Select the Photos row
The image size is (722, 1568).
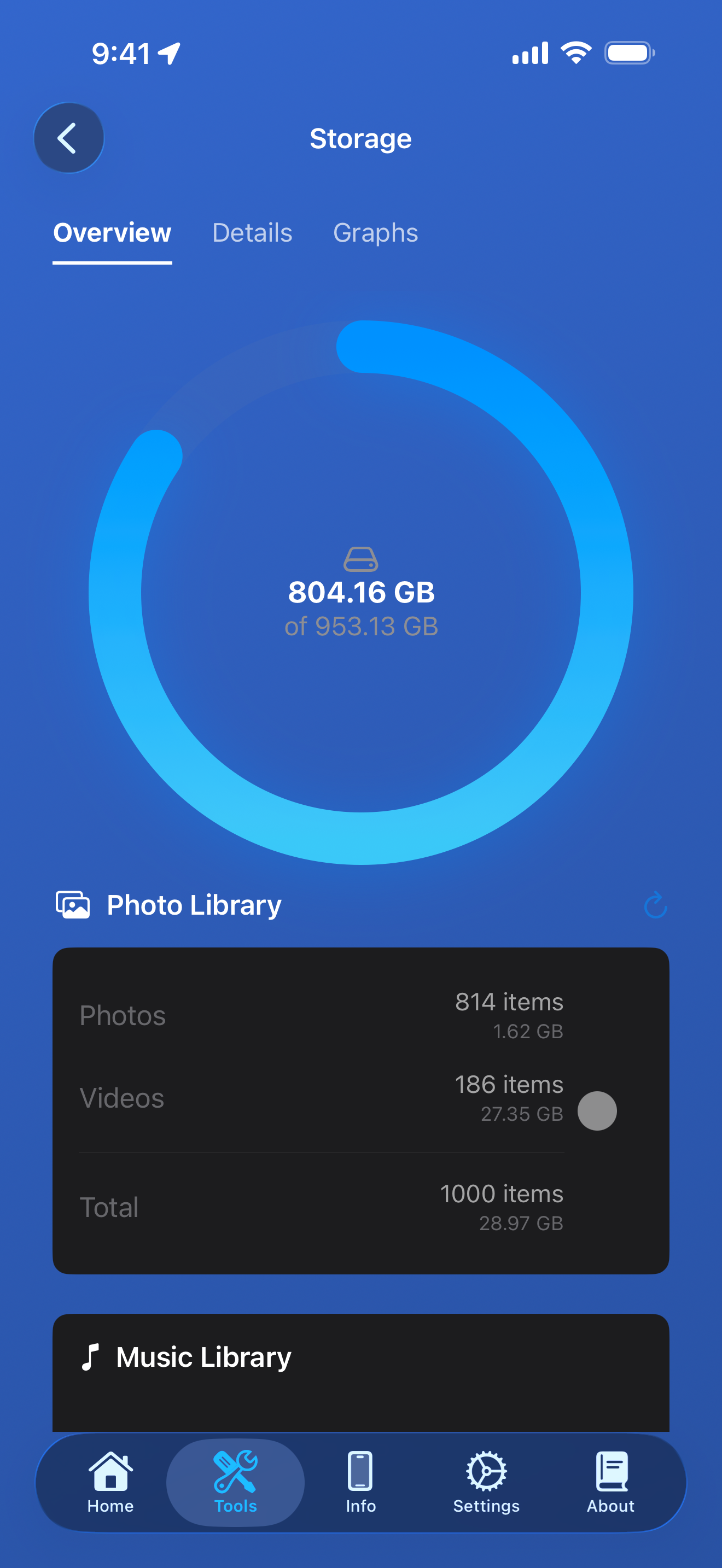coord(361,1014)
